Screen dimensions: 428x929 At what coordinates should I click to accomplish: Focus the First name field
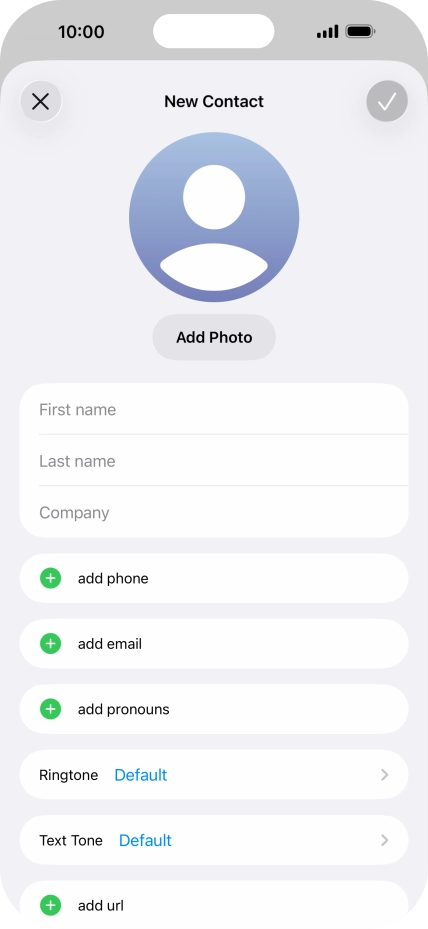214,409
